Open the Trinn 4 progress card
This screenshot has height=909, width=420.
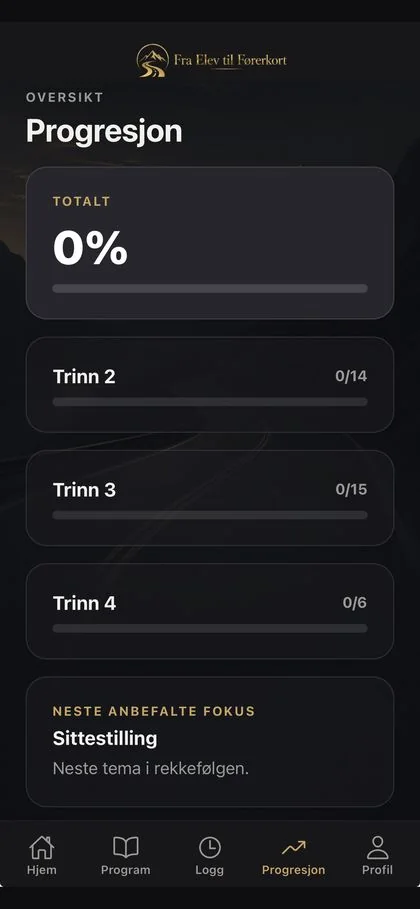point(210,610)
